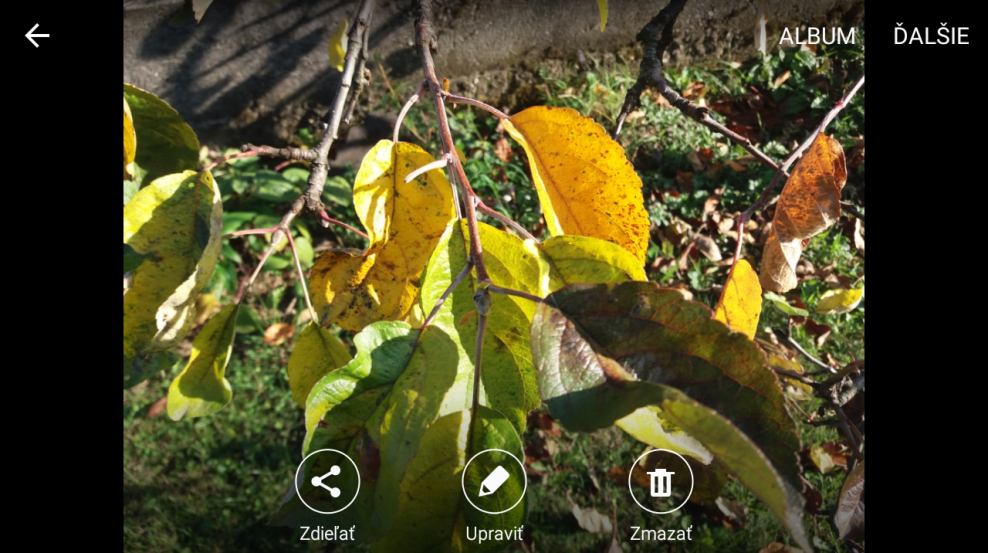988x553 pixels.
Task: Edit the photo with Upraviť
Action: point(494,482)
